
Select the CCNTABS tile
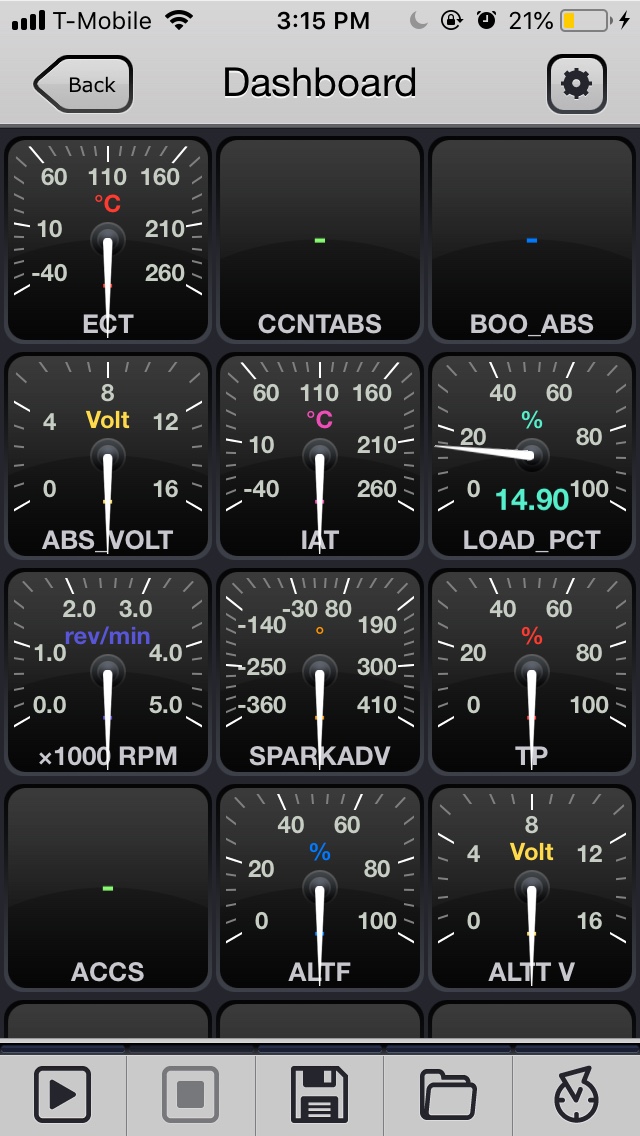coord(320,239)
